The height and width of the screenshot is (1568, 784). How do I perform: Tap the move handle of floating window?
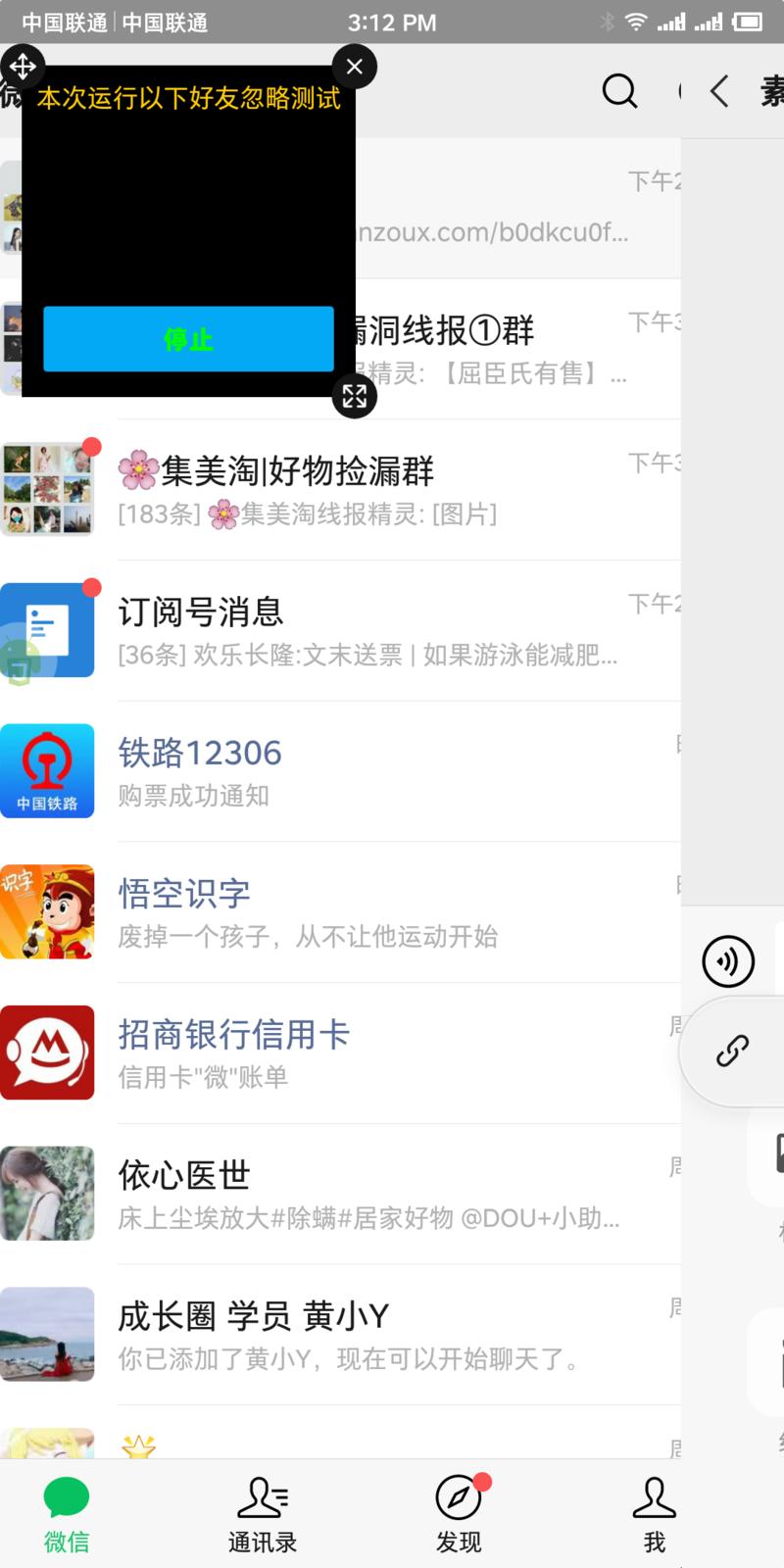point(23,67)
